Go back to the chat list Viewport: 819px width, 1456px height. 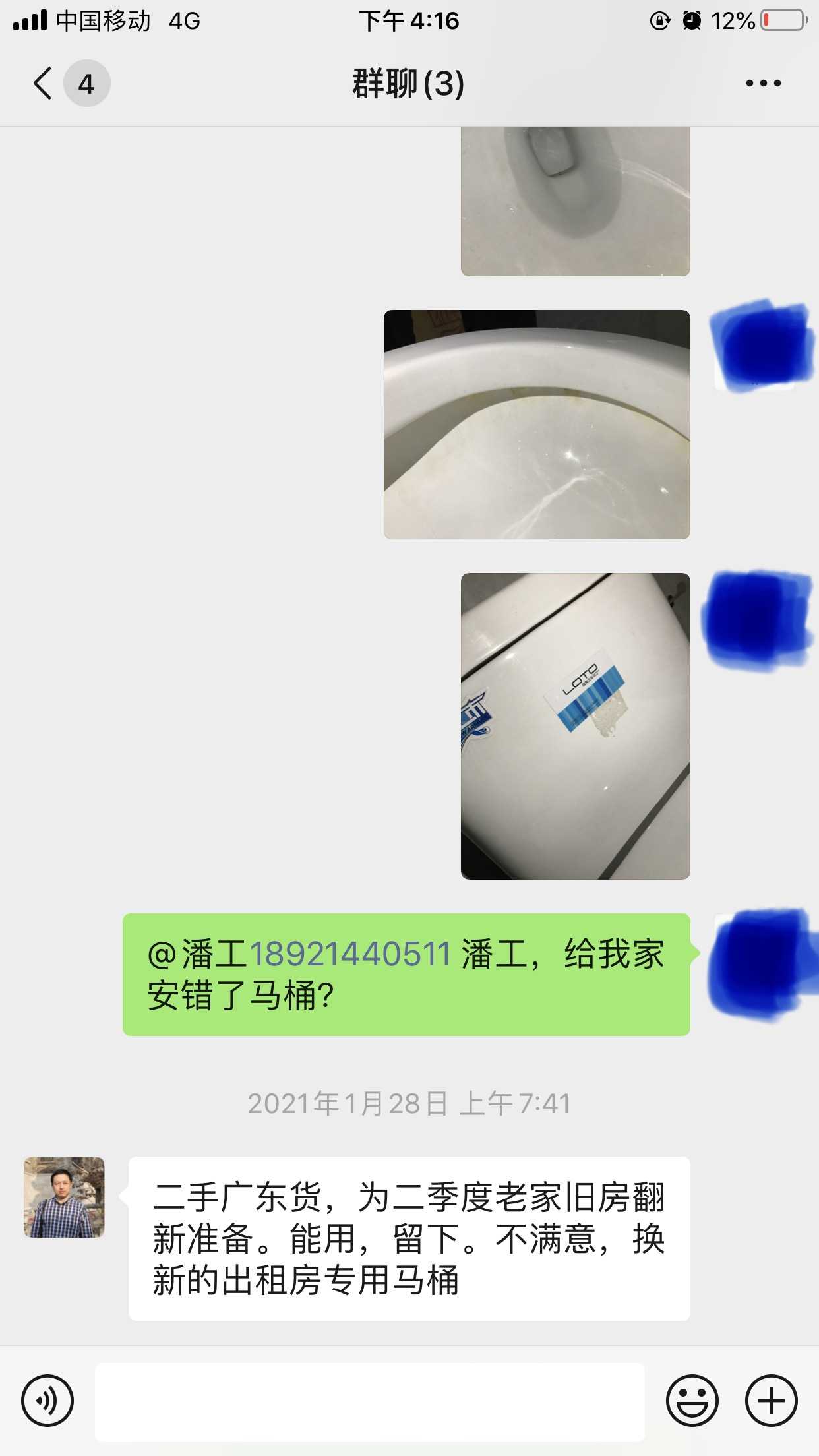44,84
